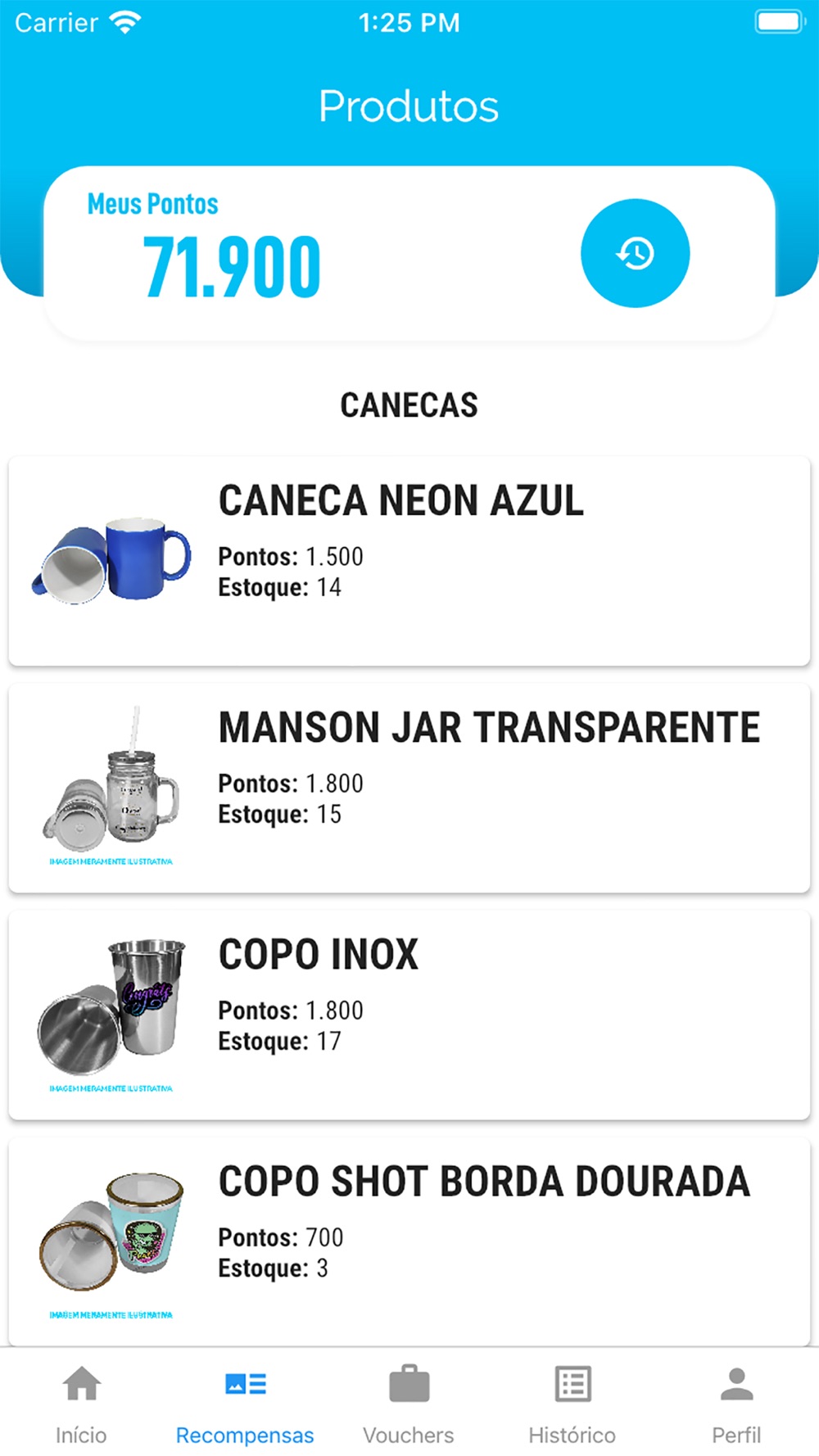Select the Copo Inox product
The image size is (819, 1456).
pos(409,1015)
